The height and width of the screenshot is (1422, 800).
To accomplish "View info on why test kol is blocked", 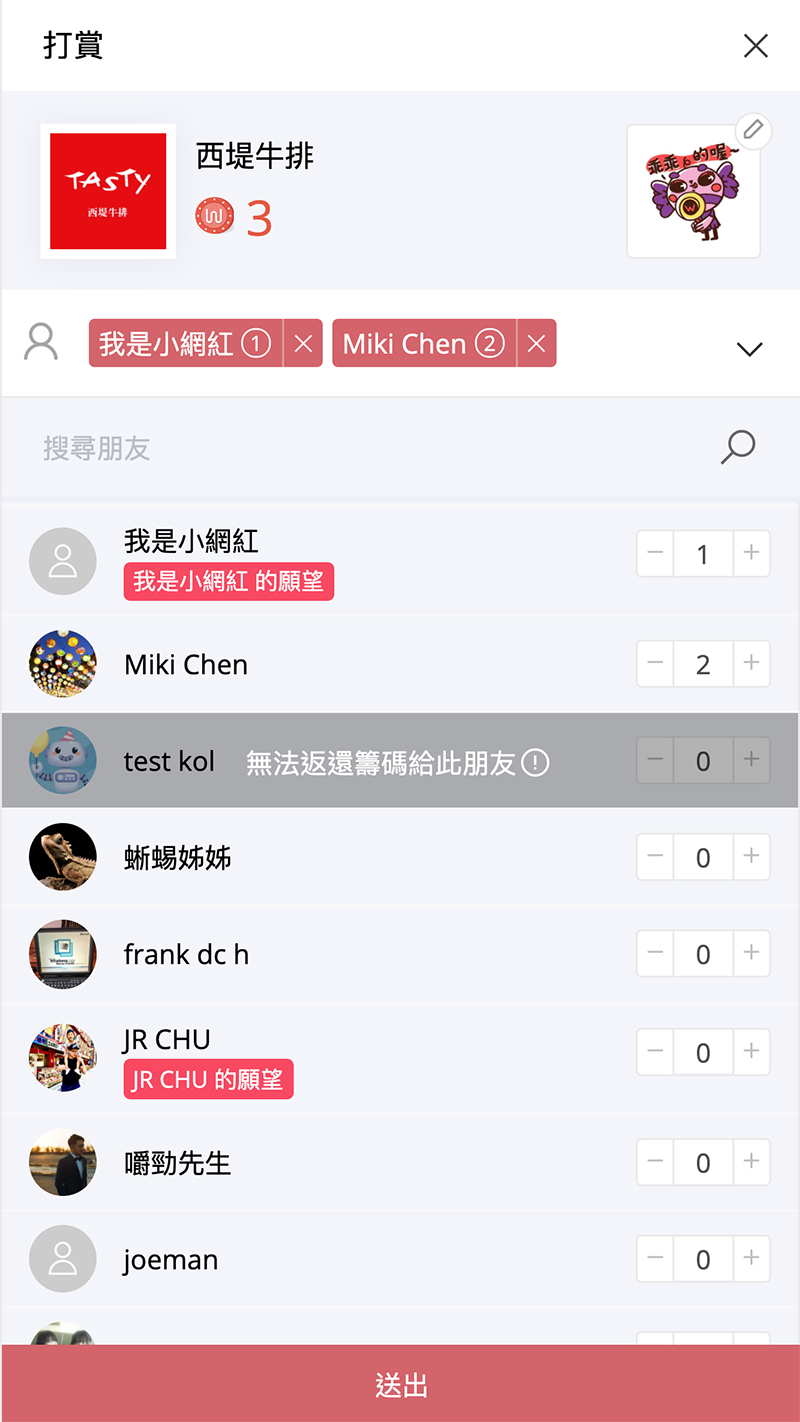I will point(536,764).
